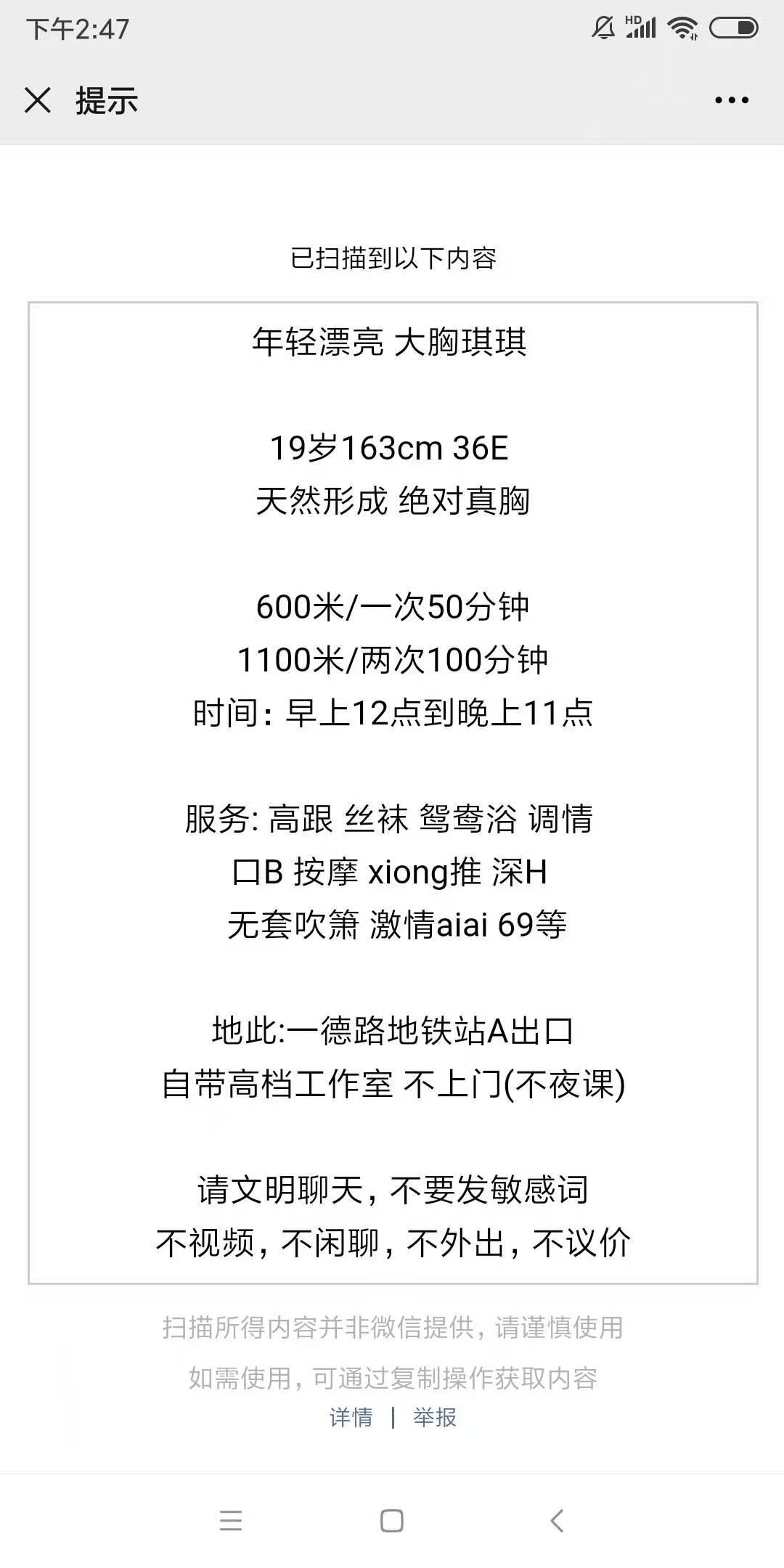Screen dimensions: 784x1568
Task: Tap the clock showing 下午2:47
Action: [76, 29]
